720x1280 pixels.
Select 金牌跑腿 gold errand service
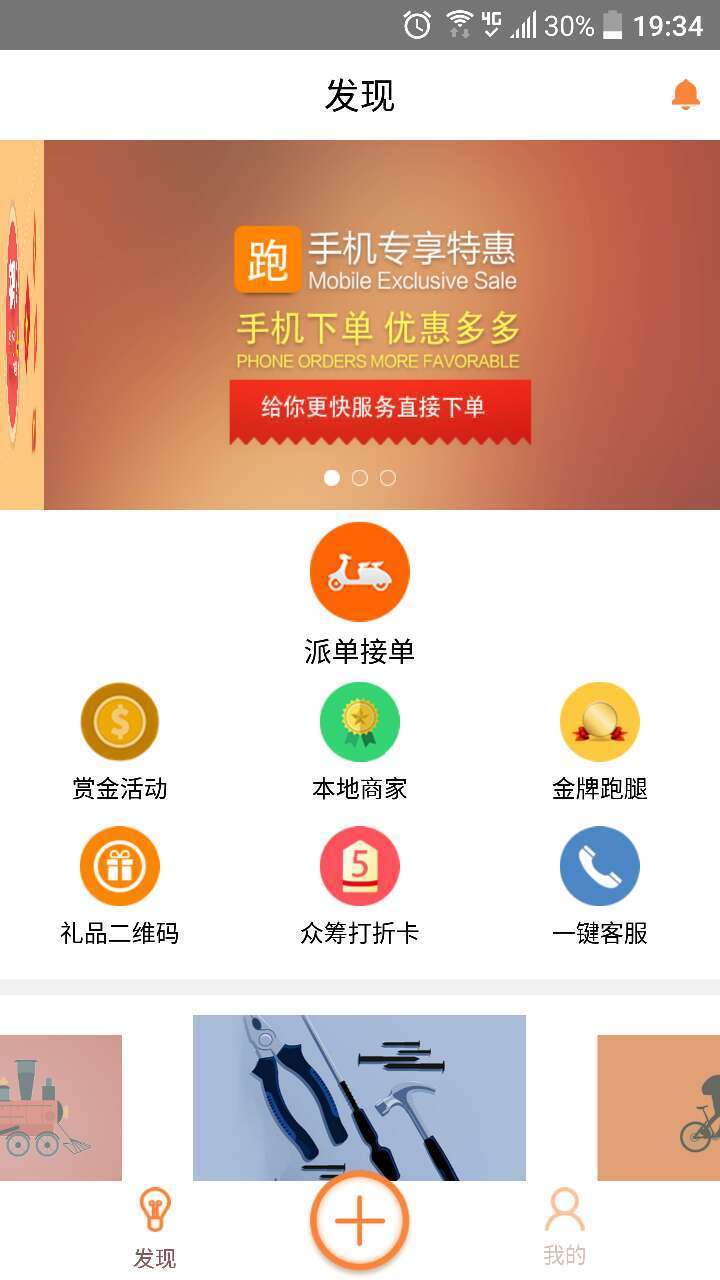tap(600, 722)
